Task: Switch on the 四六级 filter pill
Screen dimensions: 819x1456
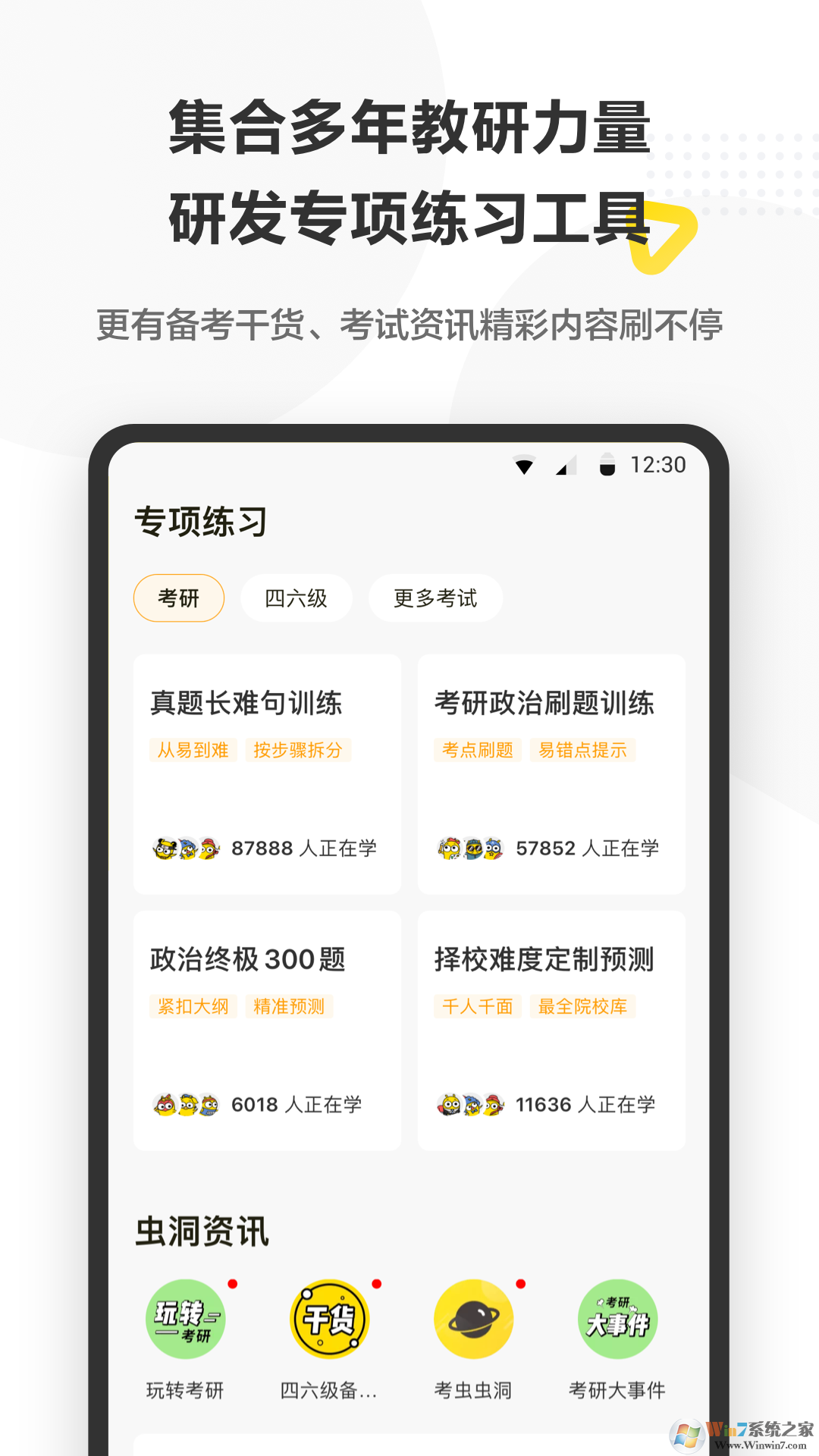Action: click(x=295, y=598)
